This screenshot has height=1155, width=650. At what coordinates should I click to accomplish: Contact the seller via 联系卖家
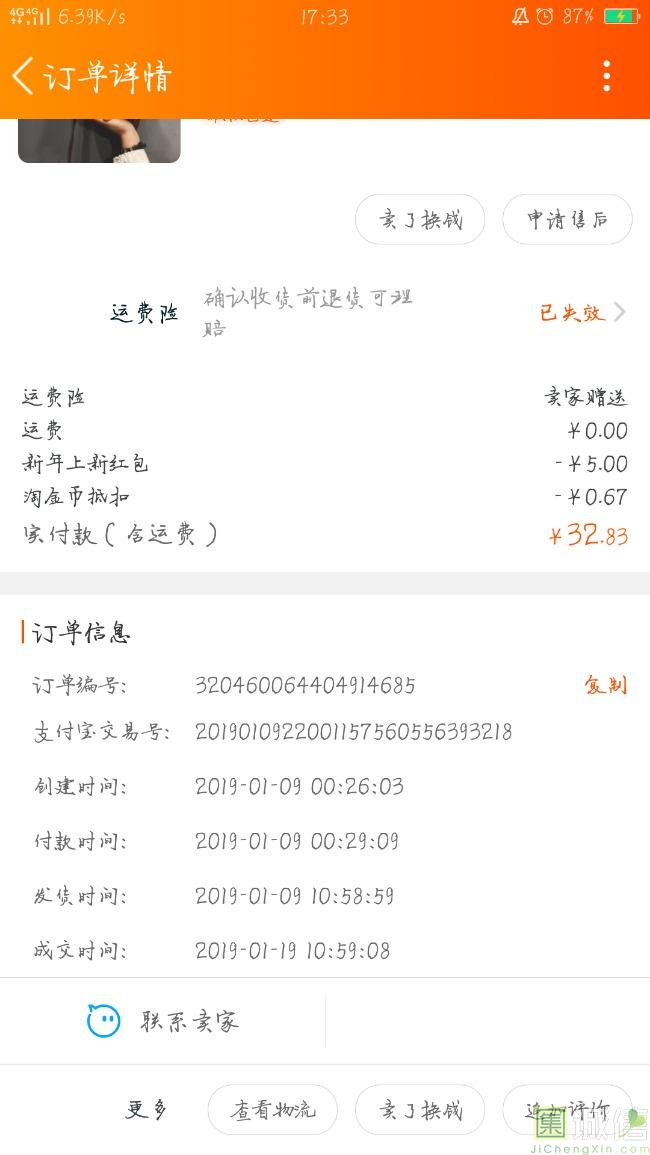[163, 1021]
